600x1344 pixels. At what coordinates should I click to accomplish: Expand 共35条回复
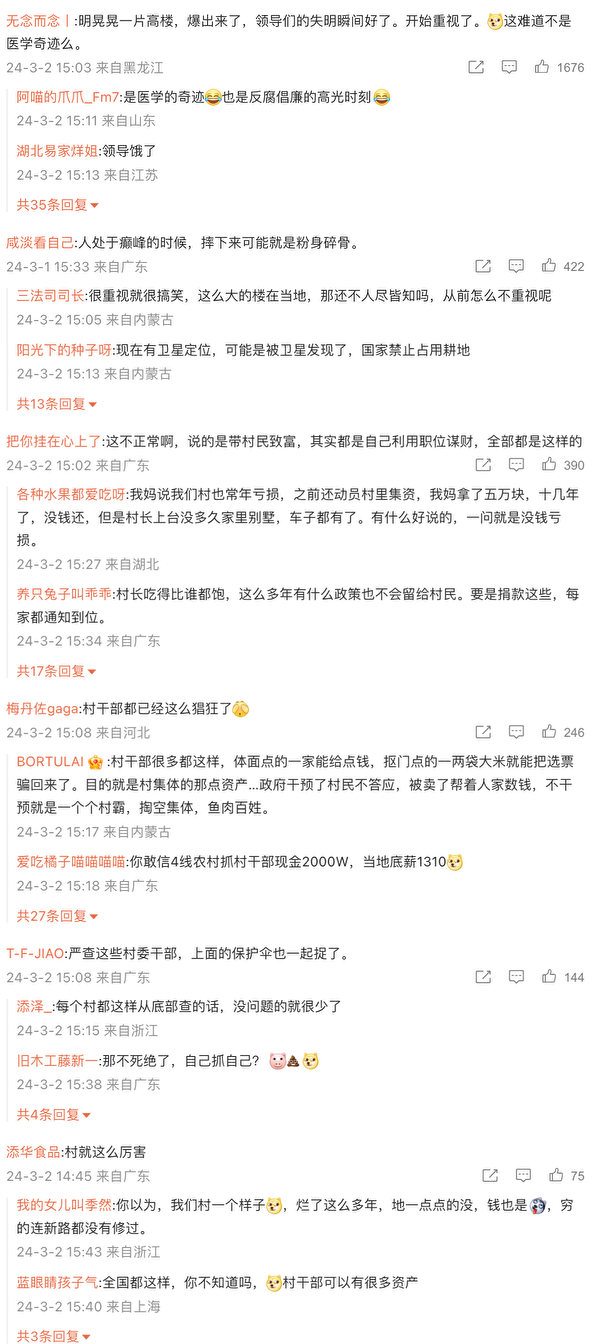click(x=58, y=205)
